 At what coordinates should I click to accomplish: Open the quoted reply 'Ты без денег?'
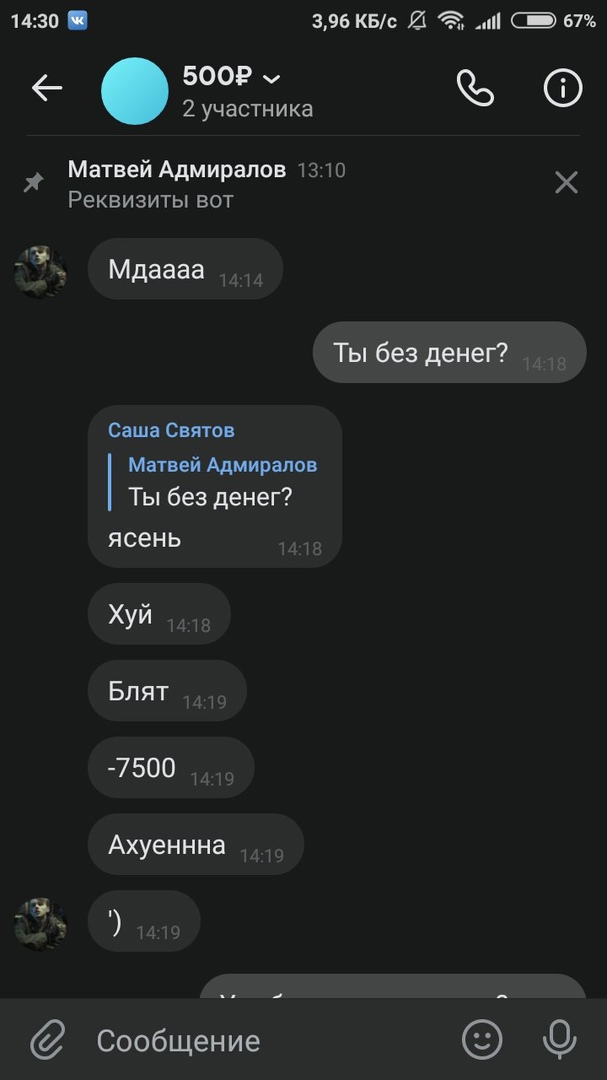222,482
